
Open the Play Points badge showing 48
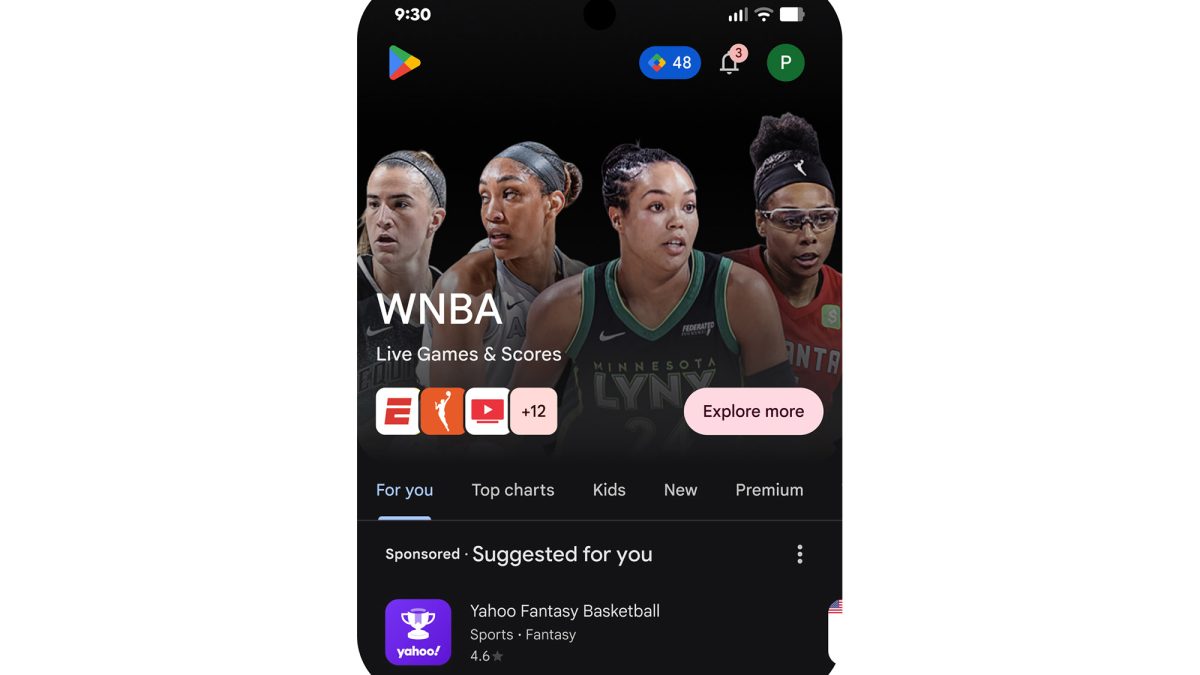click(670, 63)
